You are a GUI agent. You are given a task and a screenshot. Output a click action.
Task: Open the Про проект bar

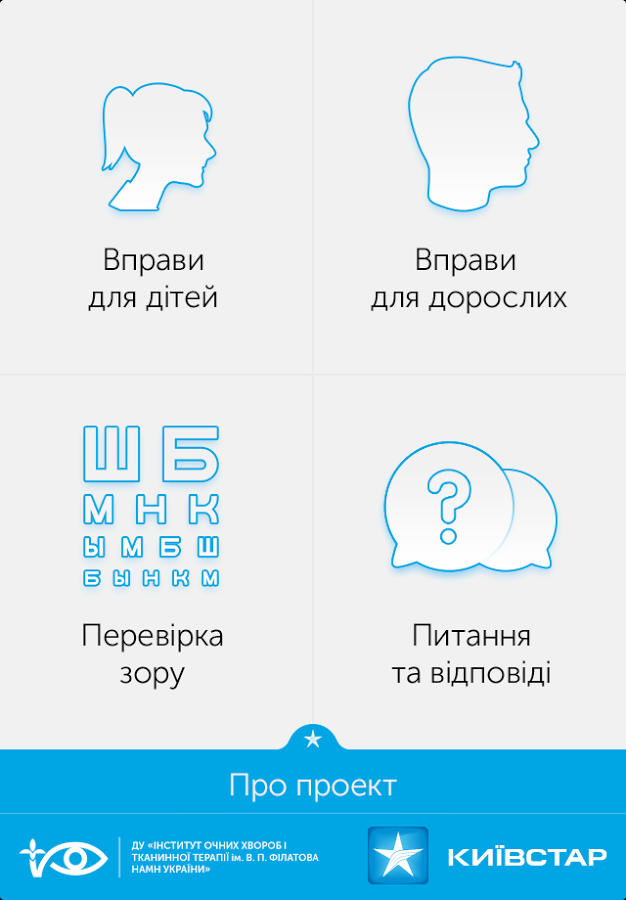[x=313, y=785]
